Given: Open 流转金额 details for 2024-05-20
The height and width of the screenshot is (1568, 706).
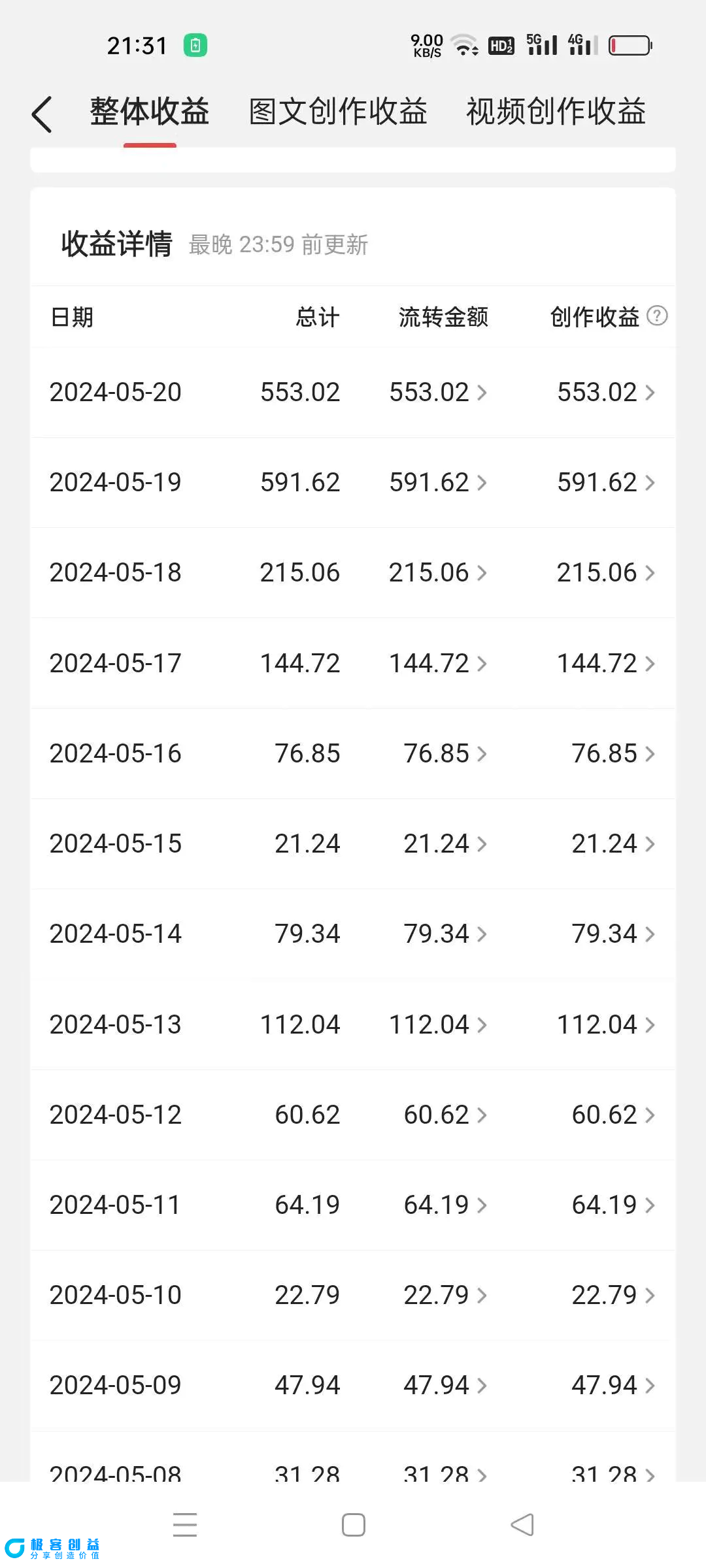Looking at the screenshot, I should pyautogui.click(x=438, y=393).
